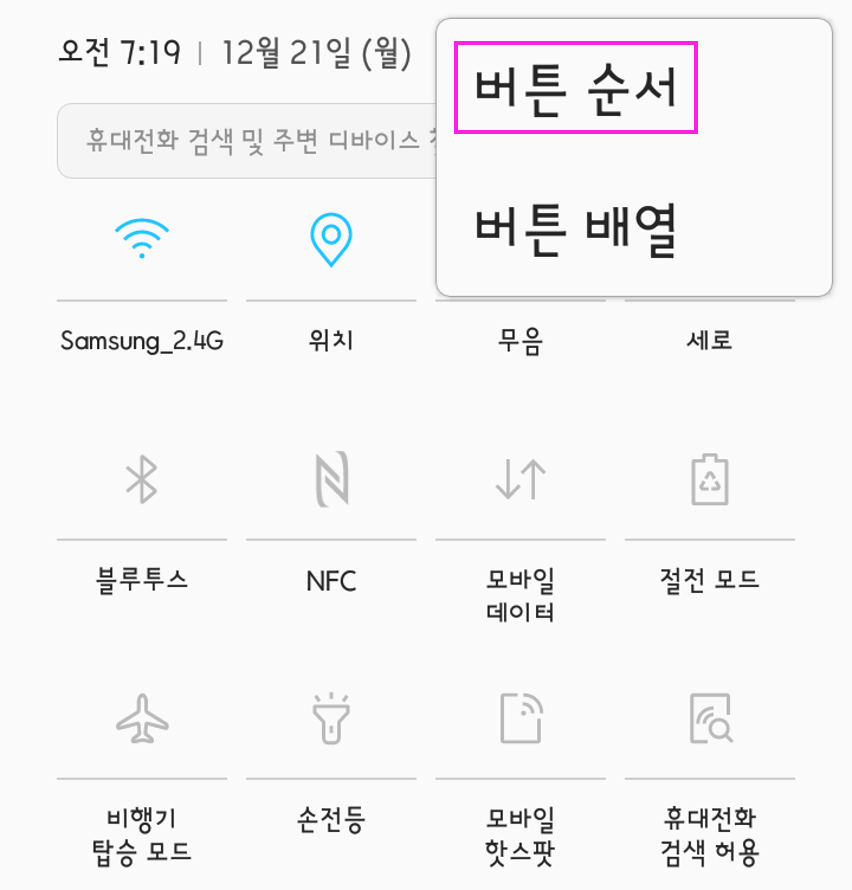This screenshot has width=852, height=890.
Task: Enable 비행기 탑승 모드 airplane toggle
Action: click(141, 722)
